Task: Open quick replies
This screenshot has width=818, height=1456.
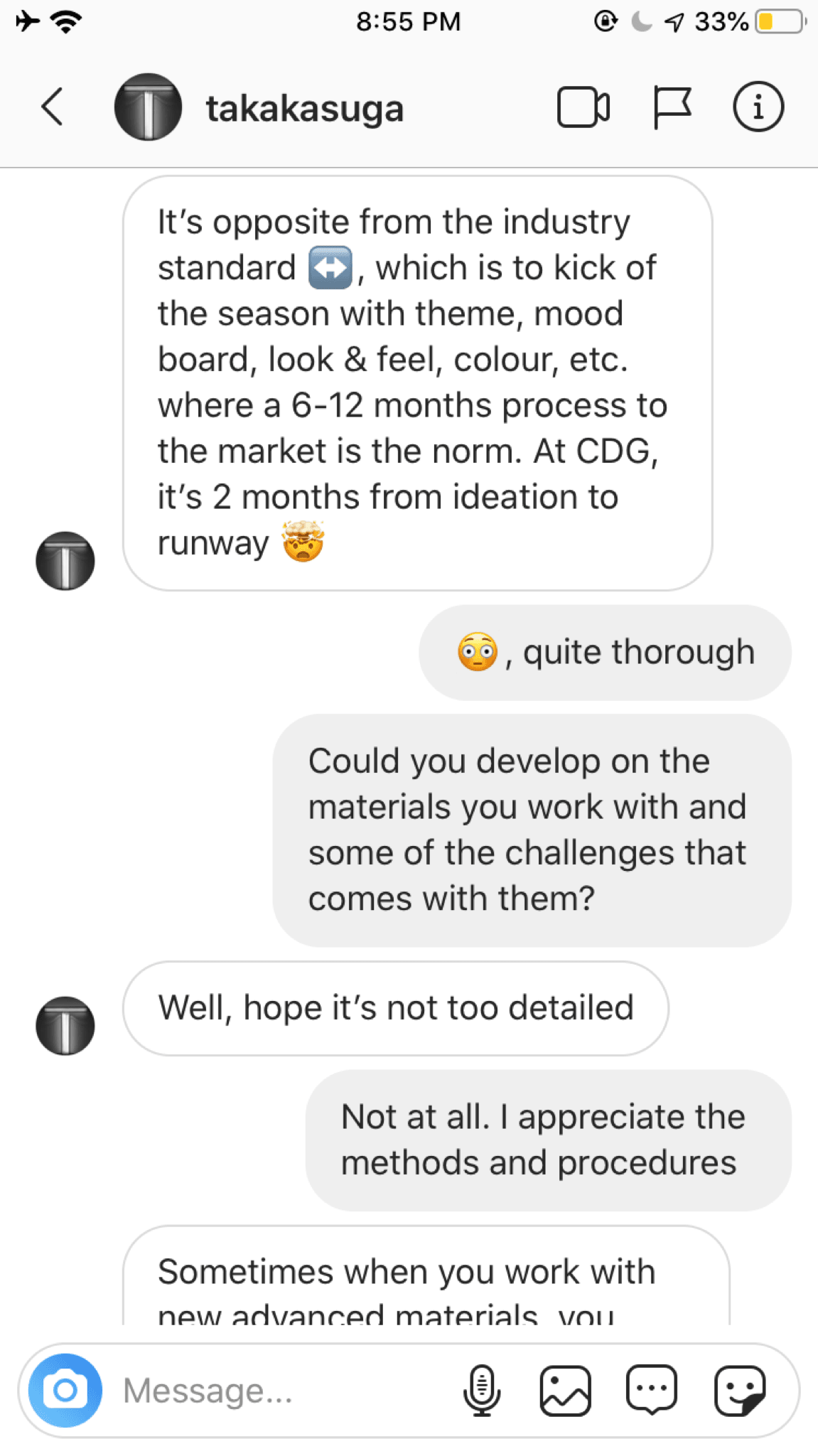Action: pos(651,1390)
